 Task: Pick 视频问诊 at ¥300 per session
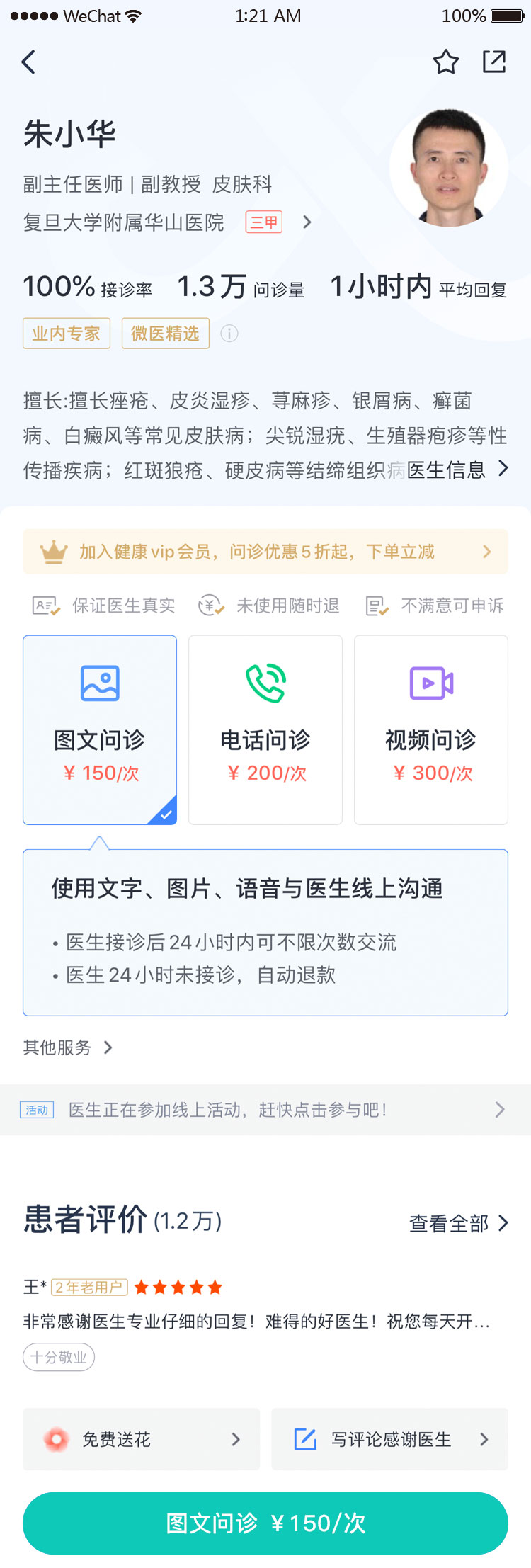point(430,729)
